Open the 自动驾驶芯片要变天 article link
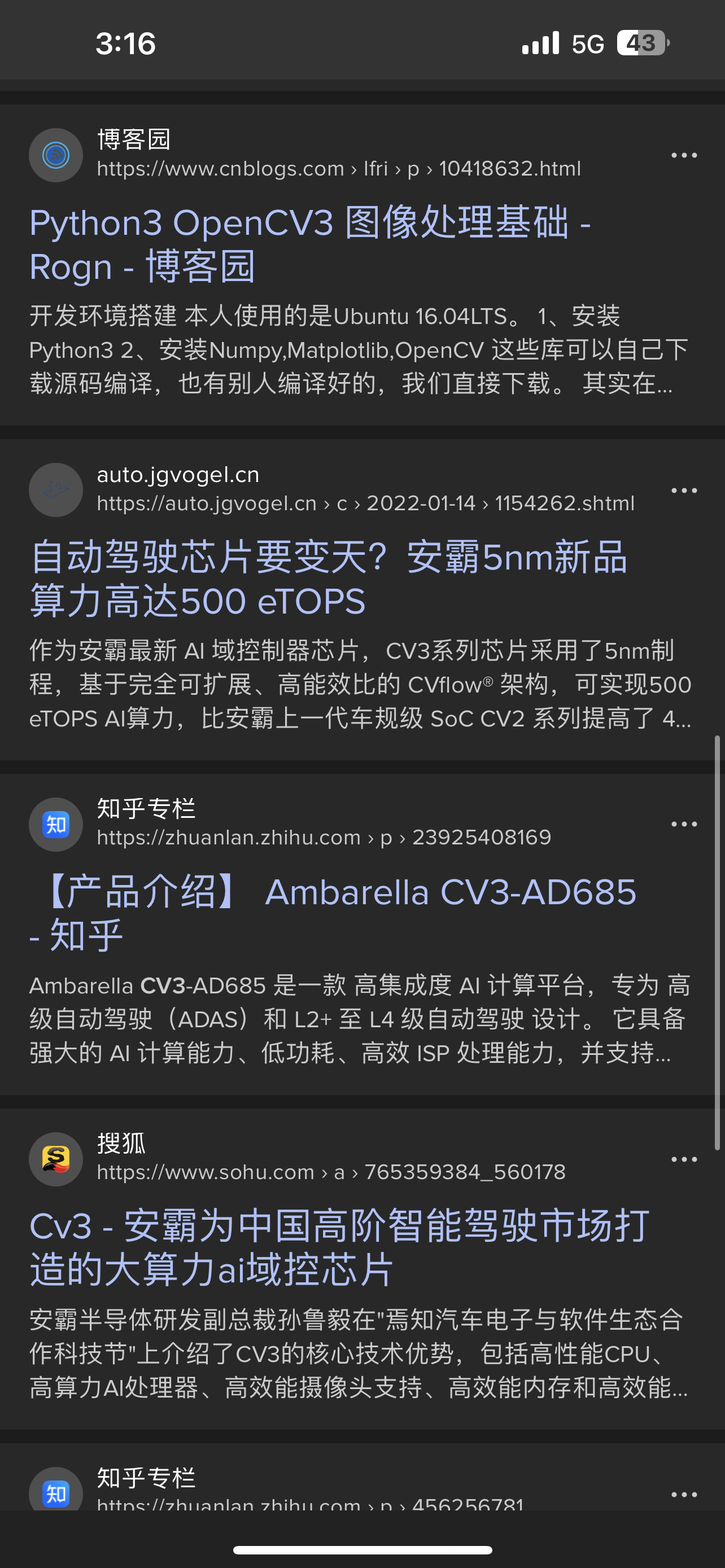Image resolution: width=725 pixels, height=1568 pixels. 329,579
